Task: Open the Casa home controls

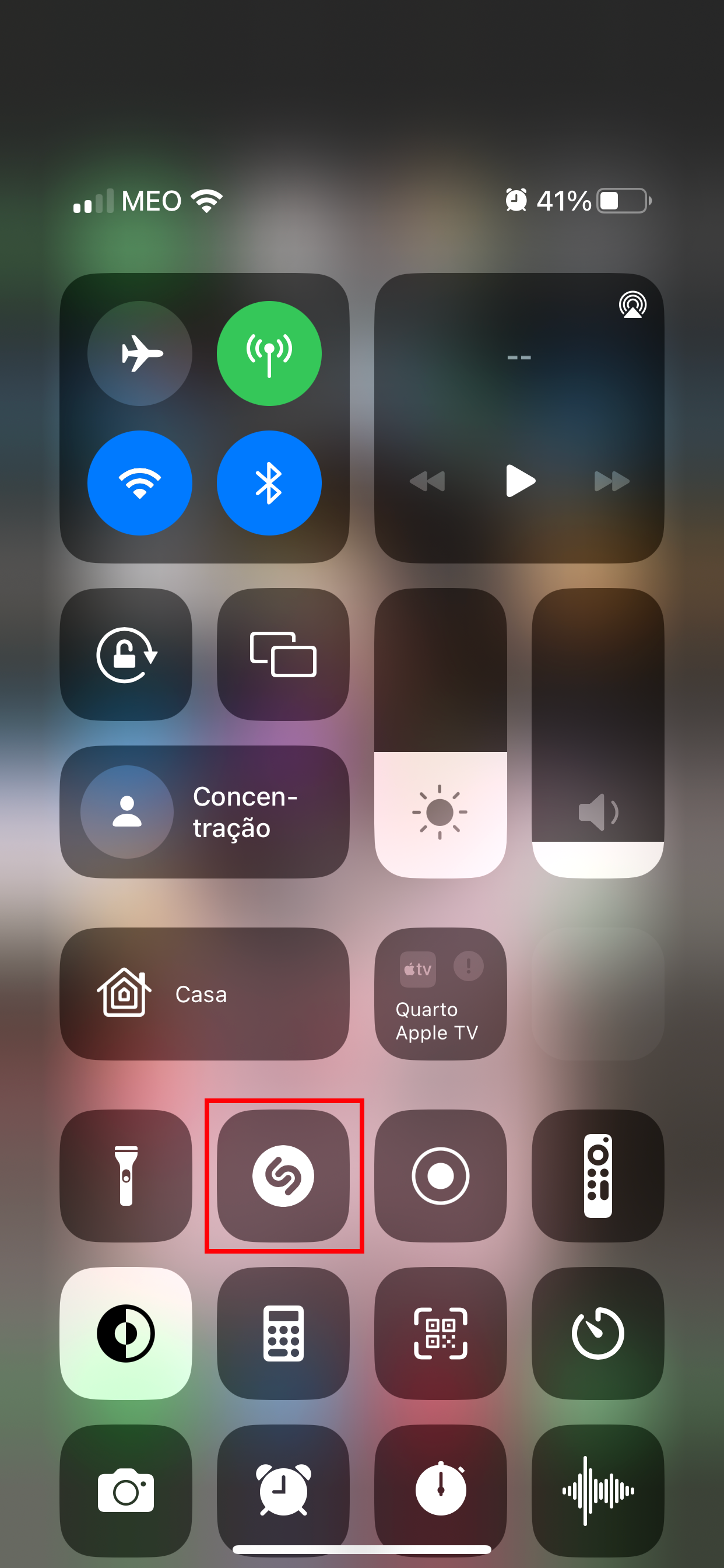Action: point(205,993)
